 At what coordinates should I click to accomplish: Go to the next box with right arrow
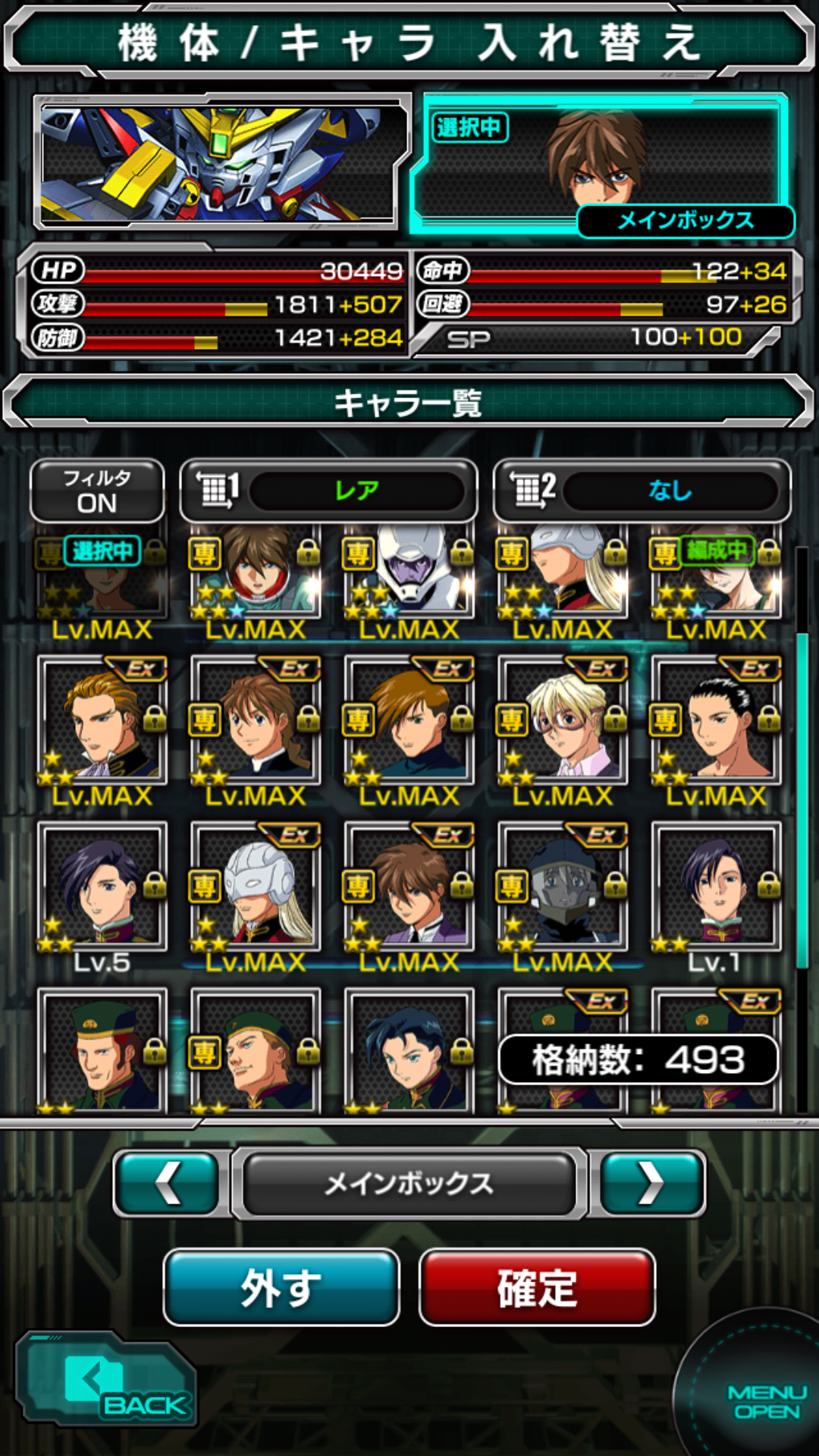click(x=652, y=1183)
